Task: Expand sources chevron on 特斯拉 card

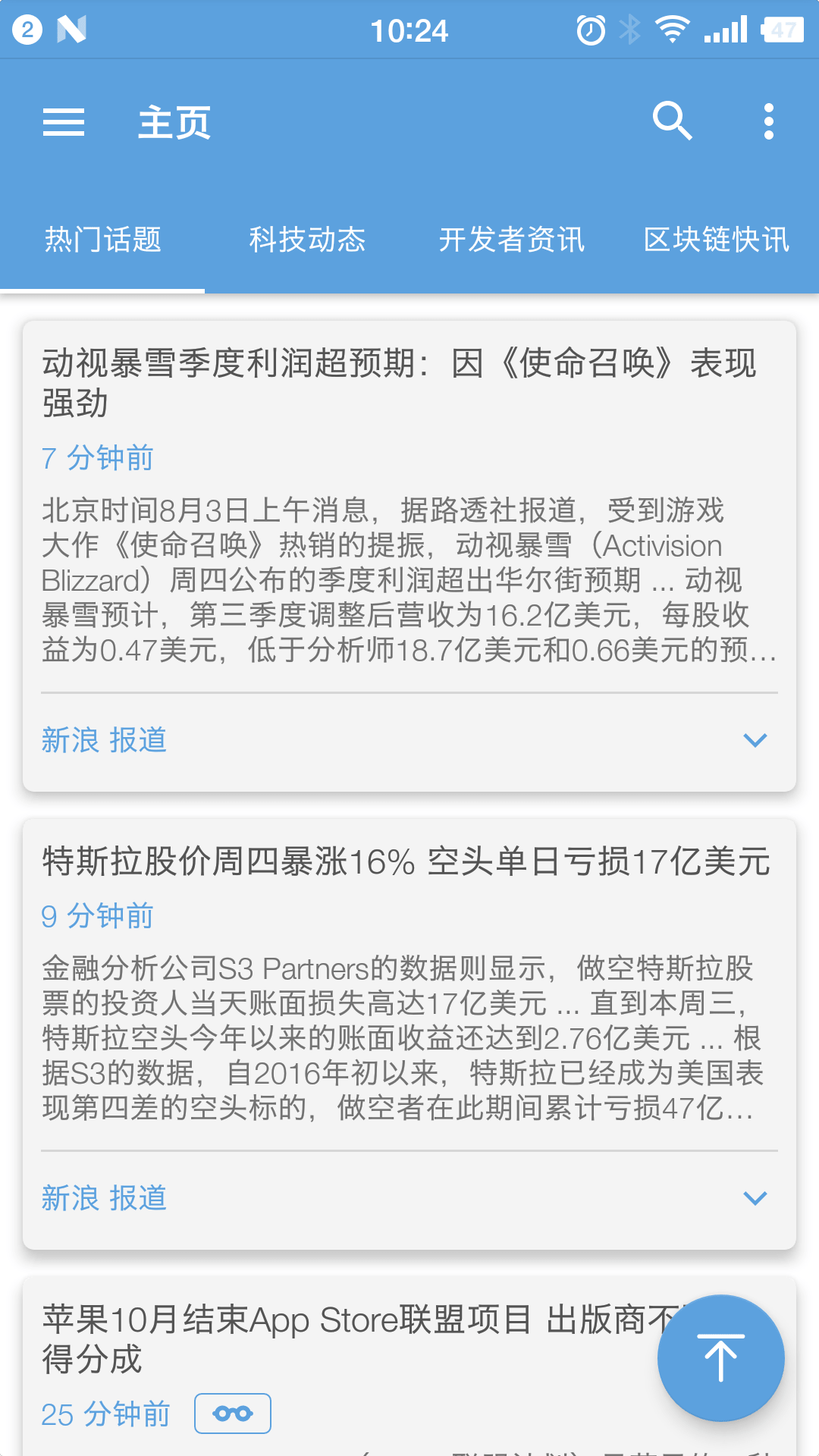Action: tap(755, 1198)
